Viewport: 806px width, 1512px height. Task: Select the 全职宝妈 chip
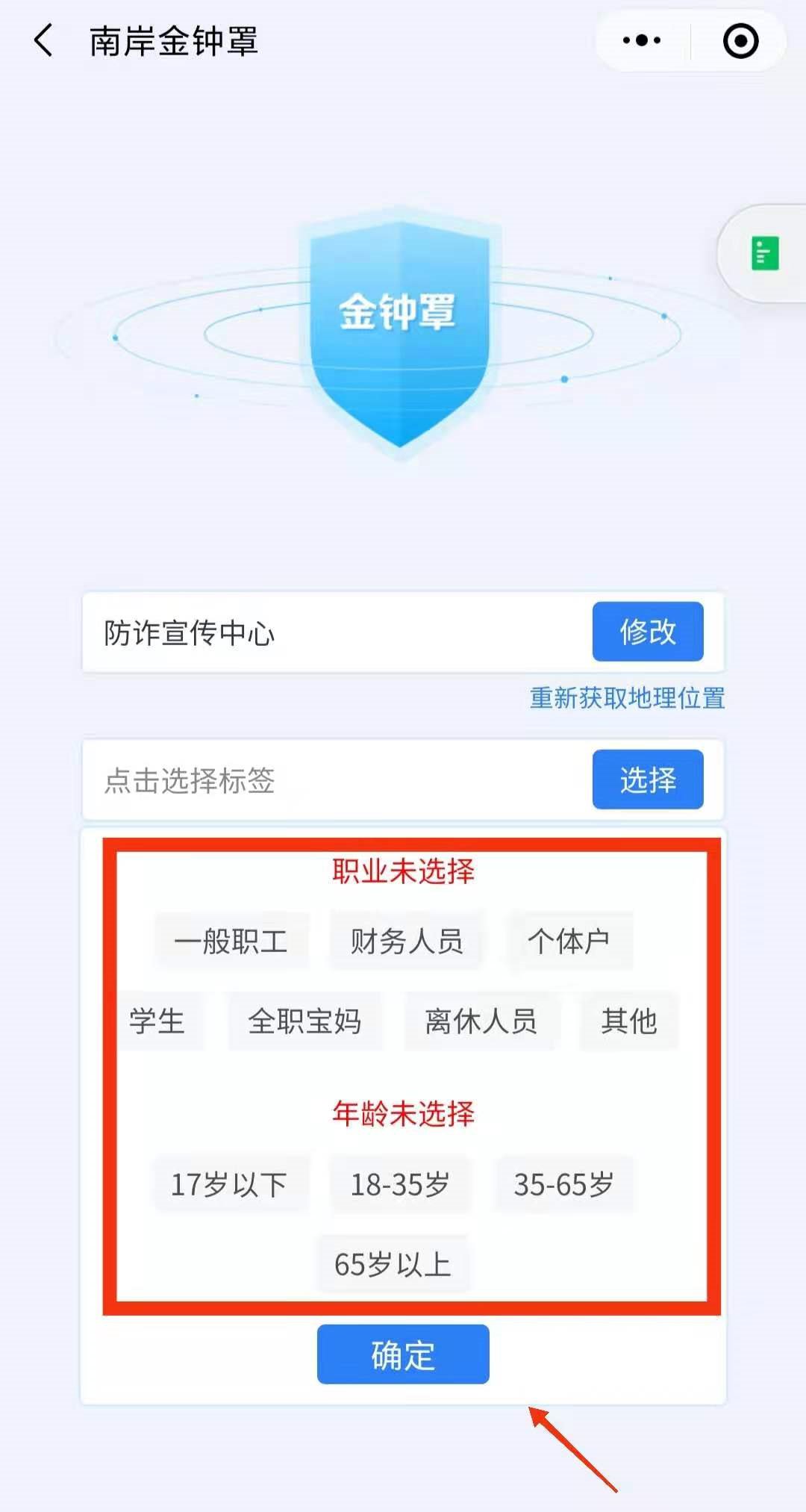click(304, 1021)
